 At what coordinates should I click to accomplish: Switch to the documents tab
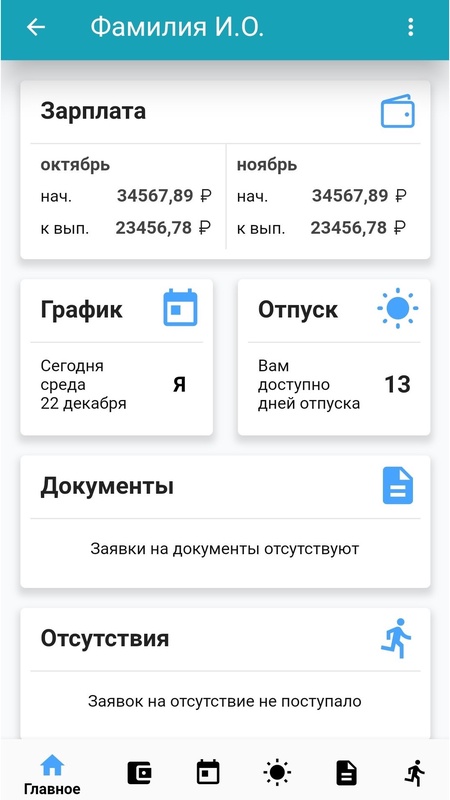(346, 772)
